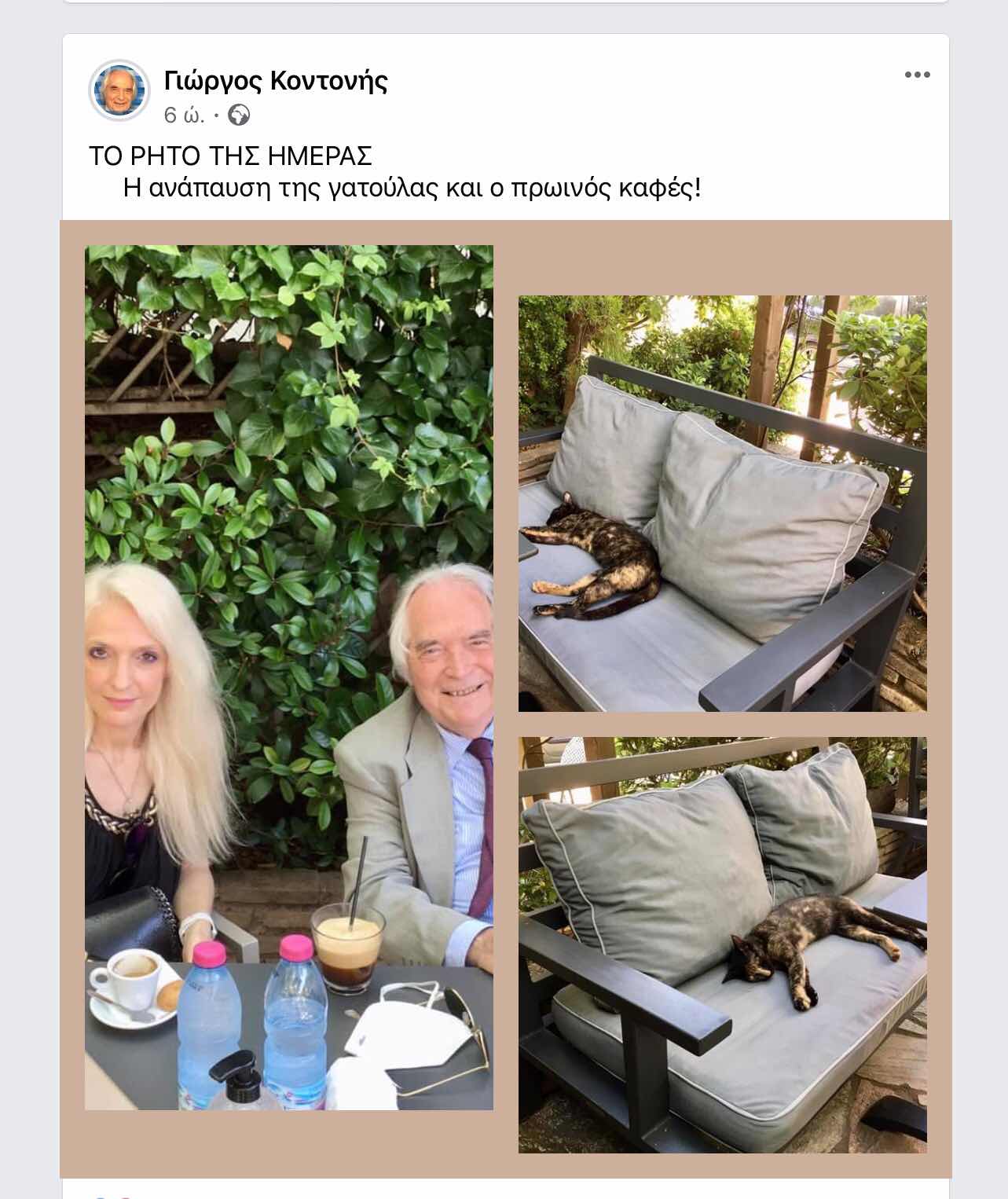Open the post timestamp '6 ώ.'
This screenshot has height=1199, width=1008.
tap(184, 115)
